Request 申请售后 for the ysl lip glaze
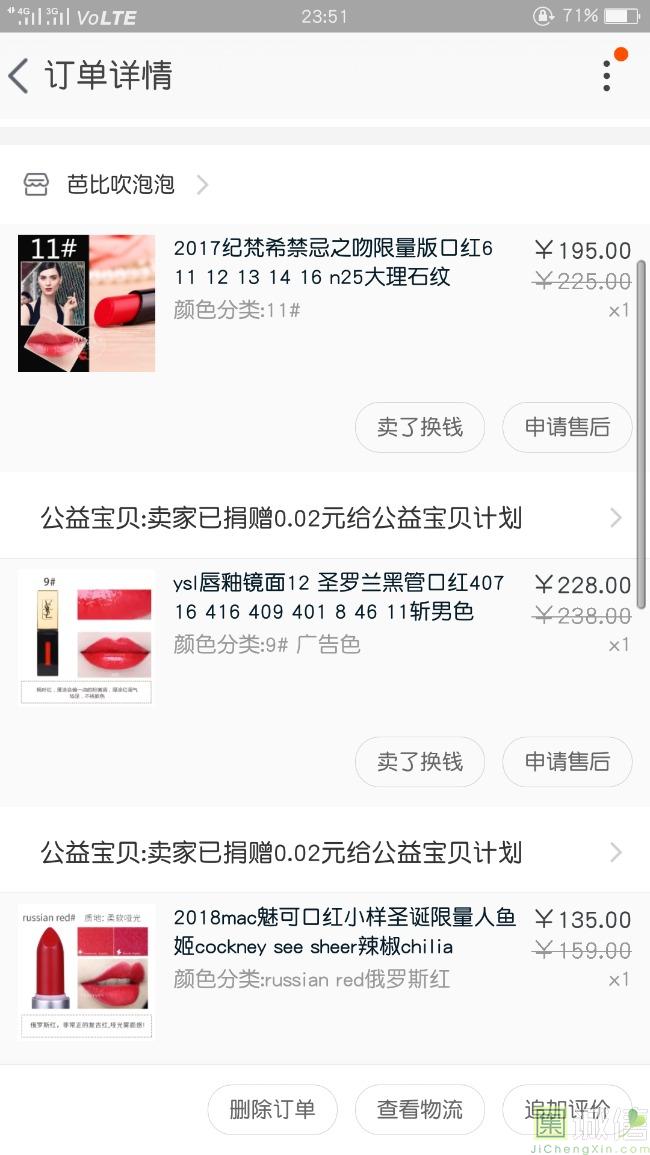Viewport: 650px width, 1155px height. pos(567,762)
